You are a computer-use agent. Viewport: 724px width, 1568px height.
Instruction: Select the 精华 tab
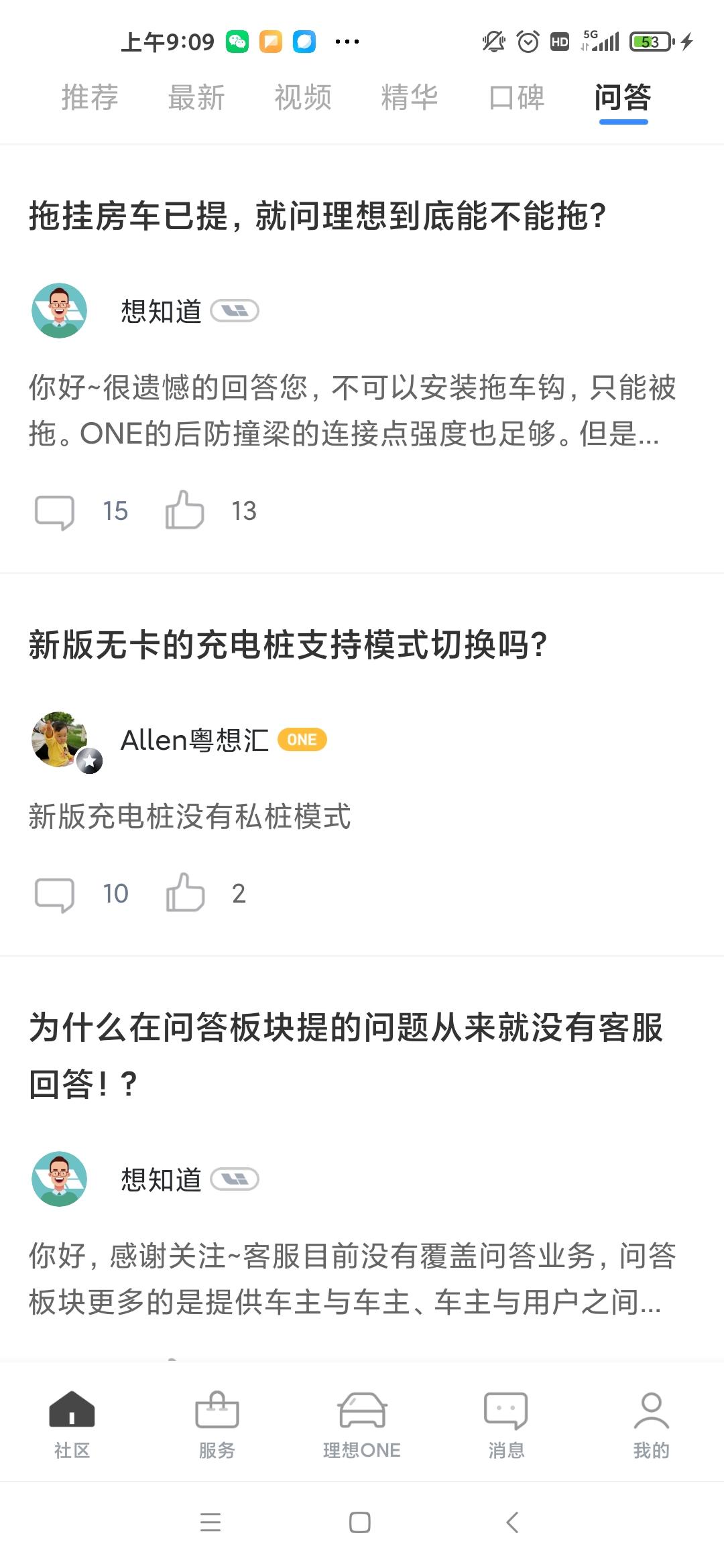(409, 97)
